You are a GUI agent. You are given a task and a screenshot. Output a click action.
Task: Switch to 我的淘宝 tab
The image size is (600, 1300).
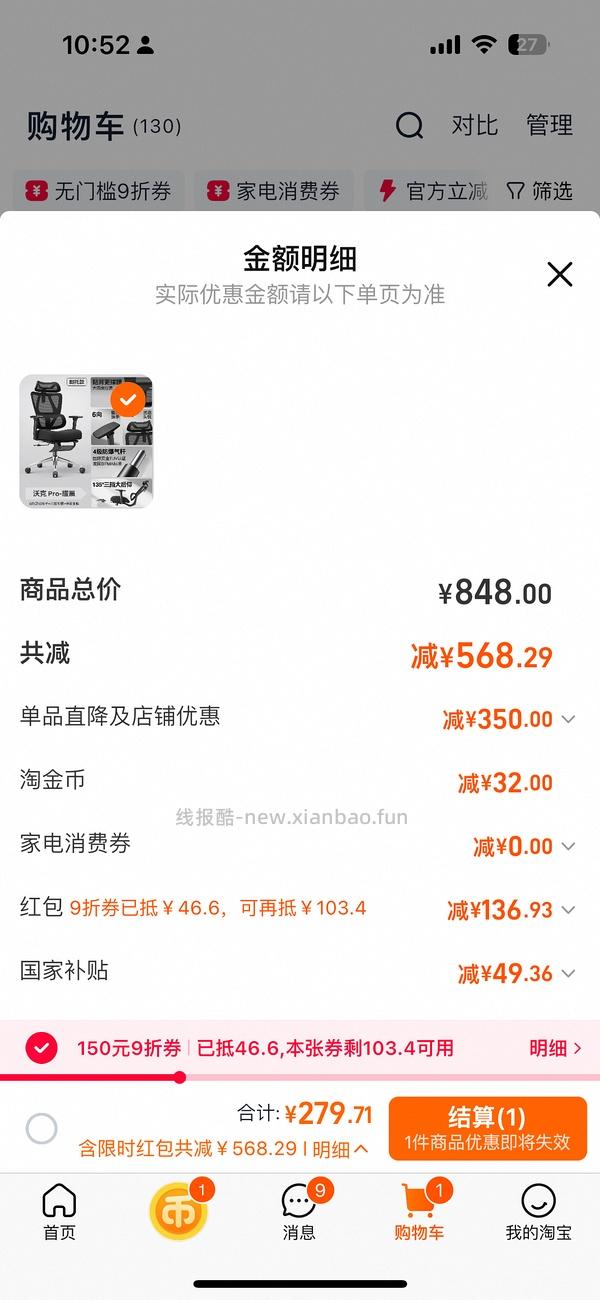tap(538, 1211)
